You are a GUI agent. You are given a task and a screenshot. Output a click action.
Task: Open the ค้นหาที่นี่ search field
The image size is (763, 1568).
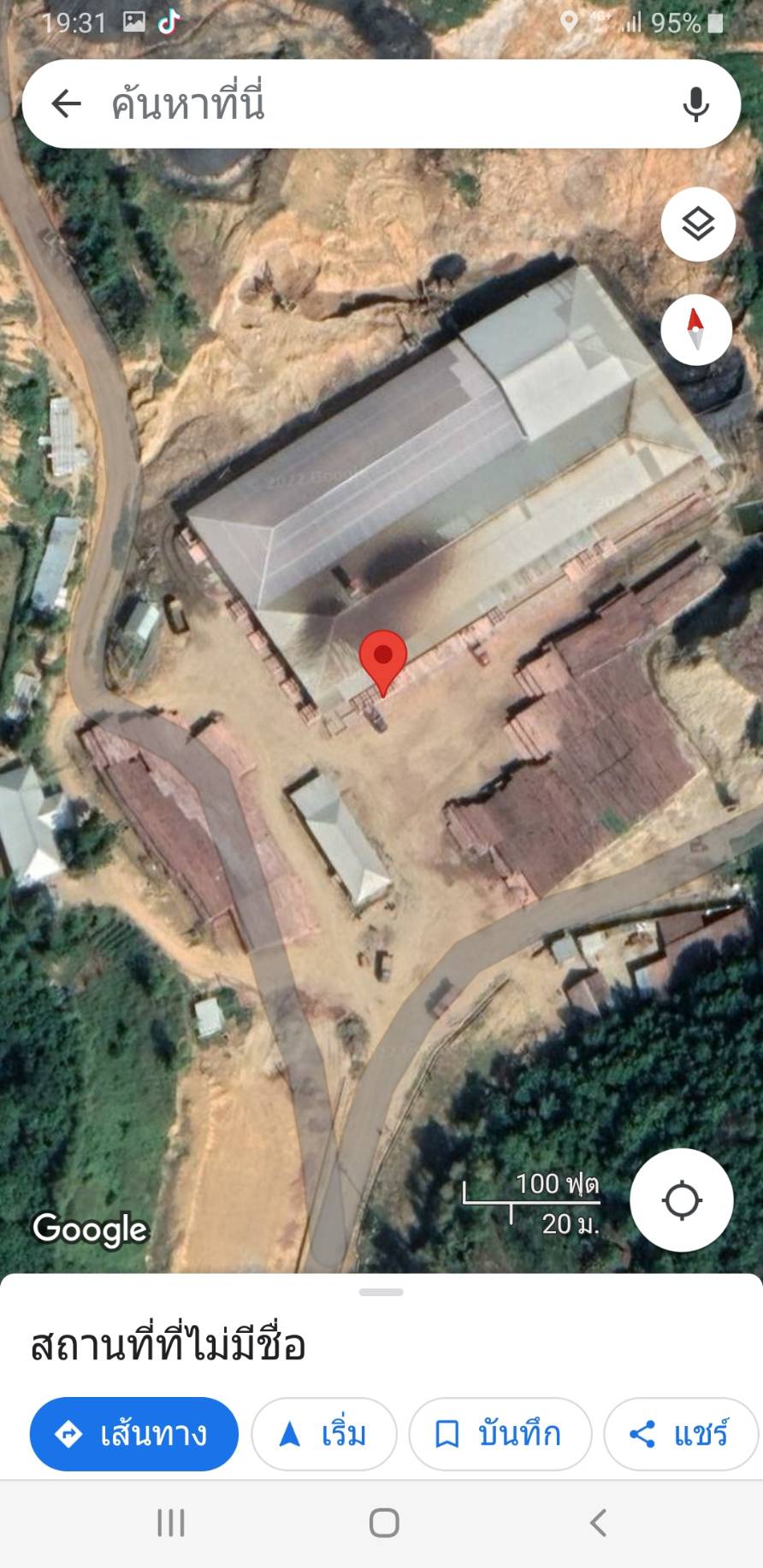(376, 104)
